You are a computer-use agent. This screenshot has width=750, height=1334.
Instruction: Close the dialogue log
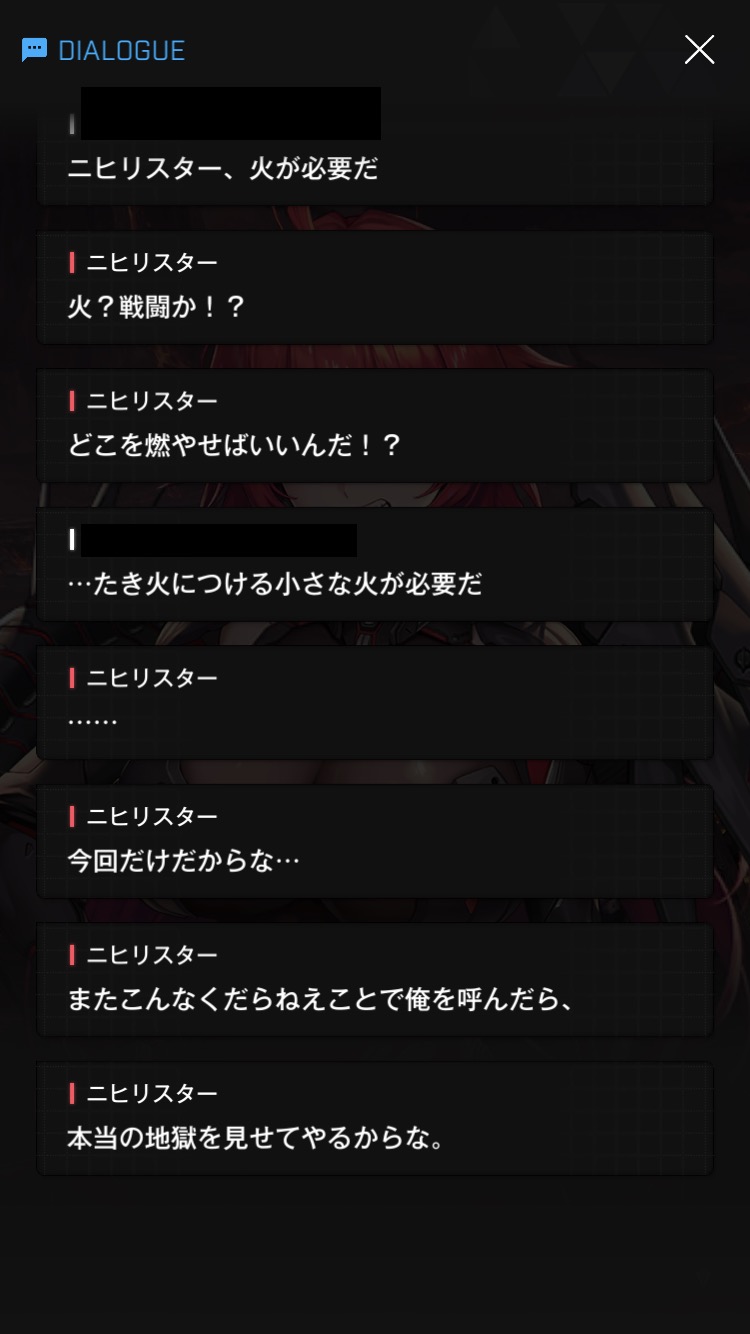click(699, 49)
